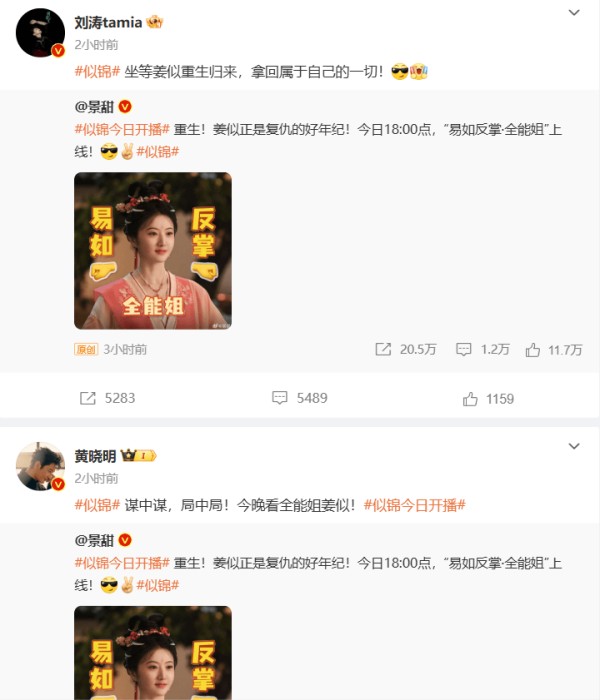Open 黄晓明's username link

(96, 455)
